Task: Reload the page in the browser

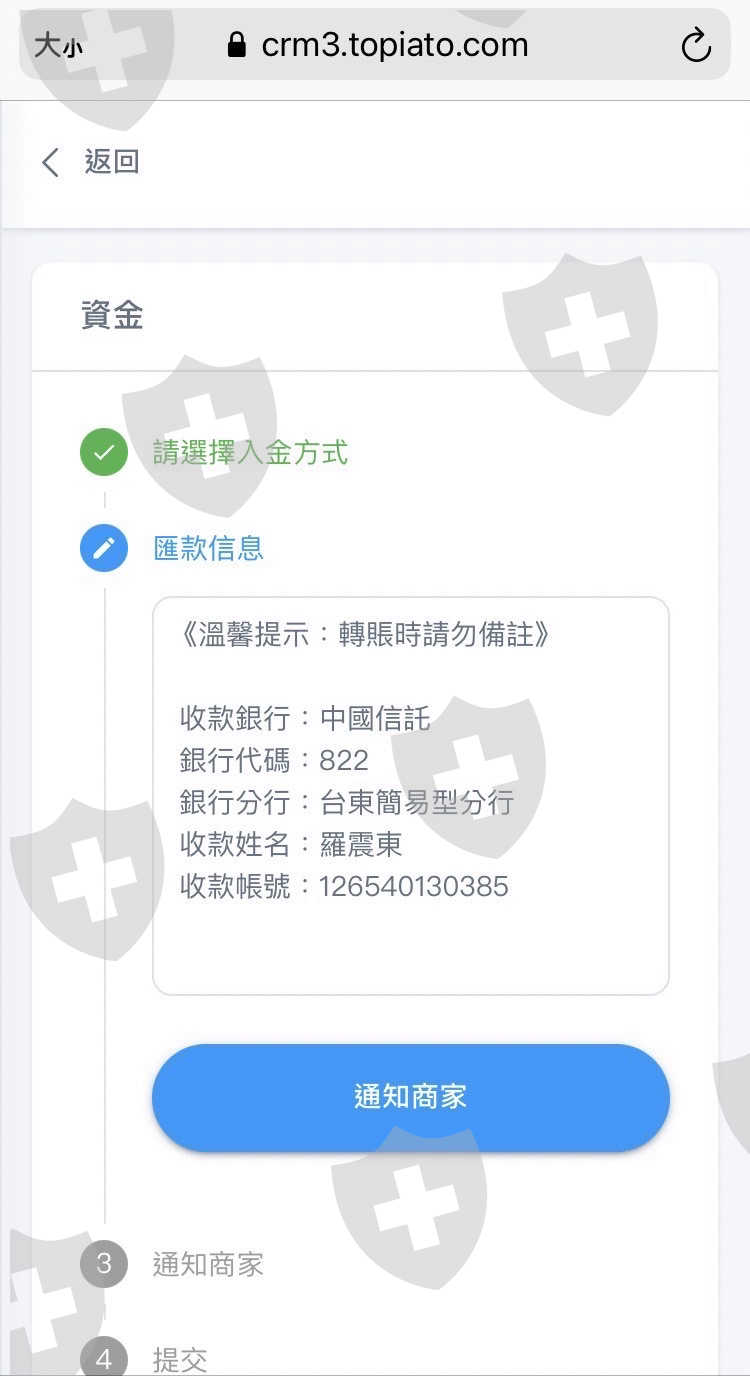Action: (695, 45)
